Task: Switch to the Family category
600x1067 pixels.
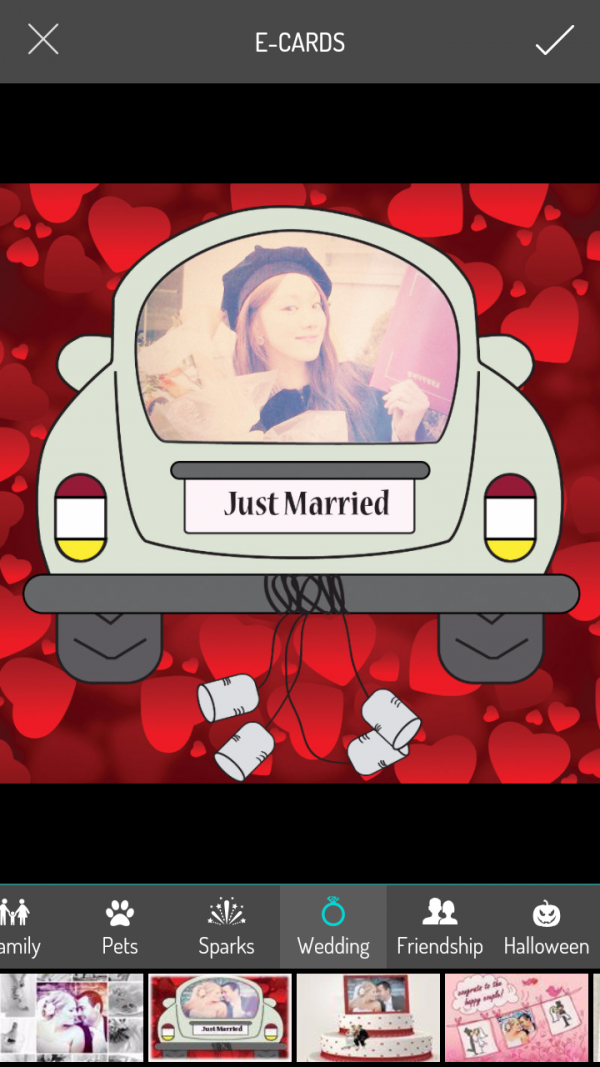Action: pyautogui.click(x=18, y=926)
